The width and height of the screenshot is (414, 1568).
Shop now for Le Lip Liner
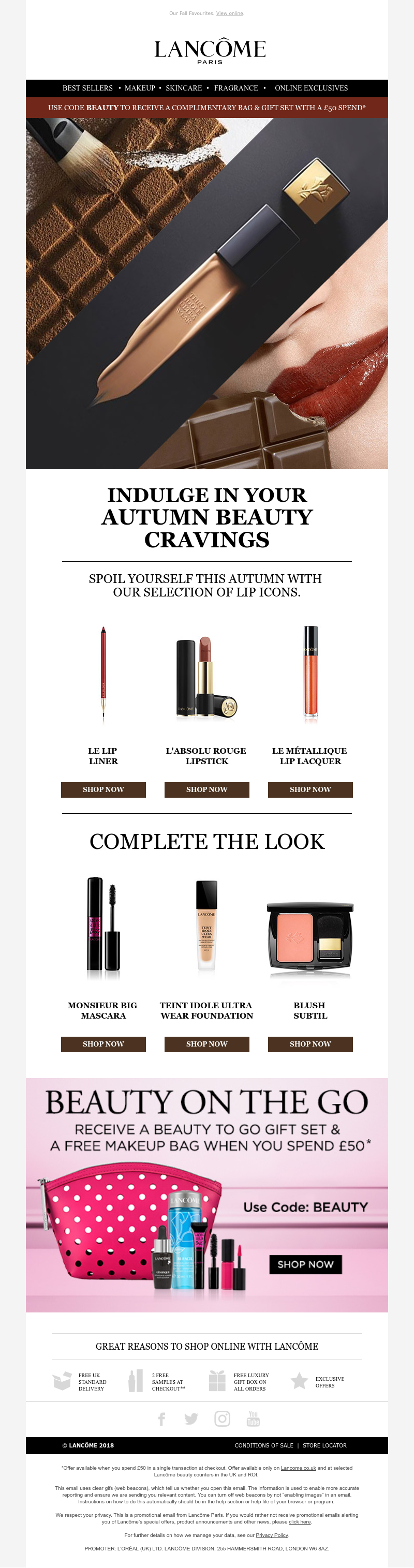103,789
